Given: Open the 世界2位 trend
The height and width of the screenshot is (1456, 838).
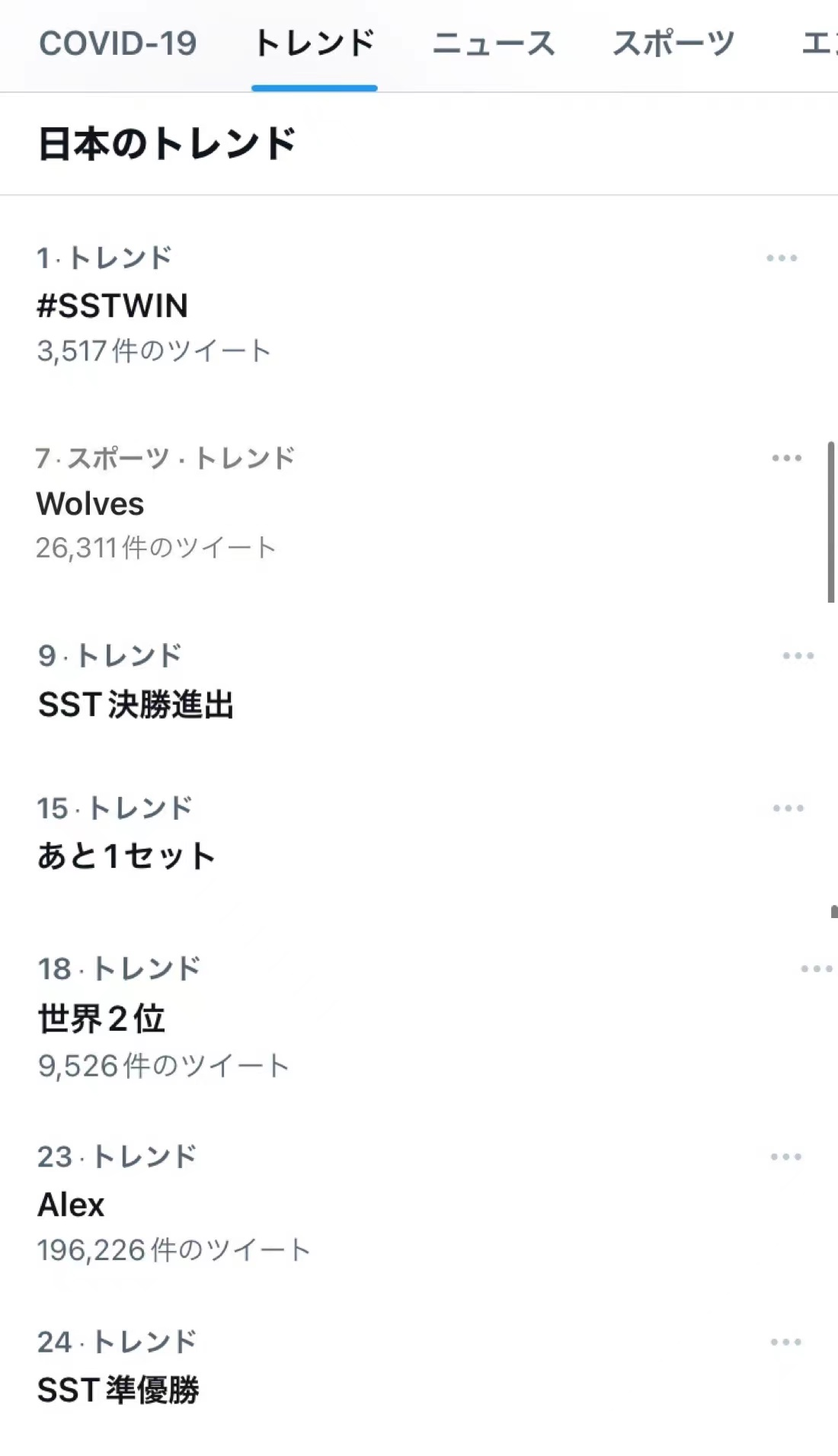Looking at the screenshot, I should (101, 1018).
